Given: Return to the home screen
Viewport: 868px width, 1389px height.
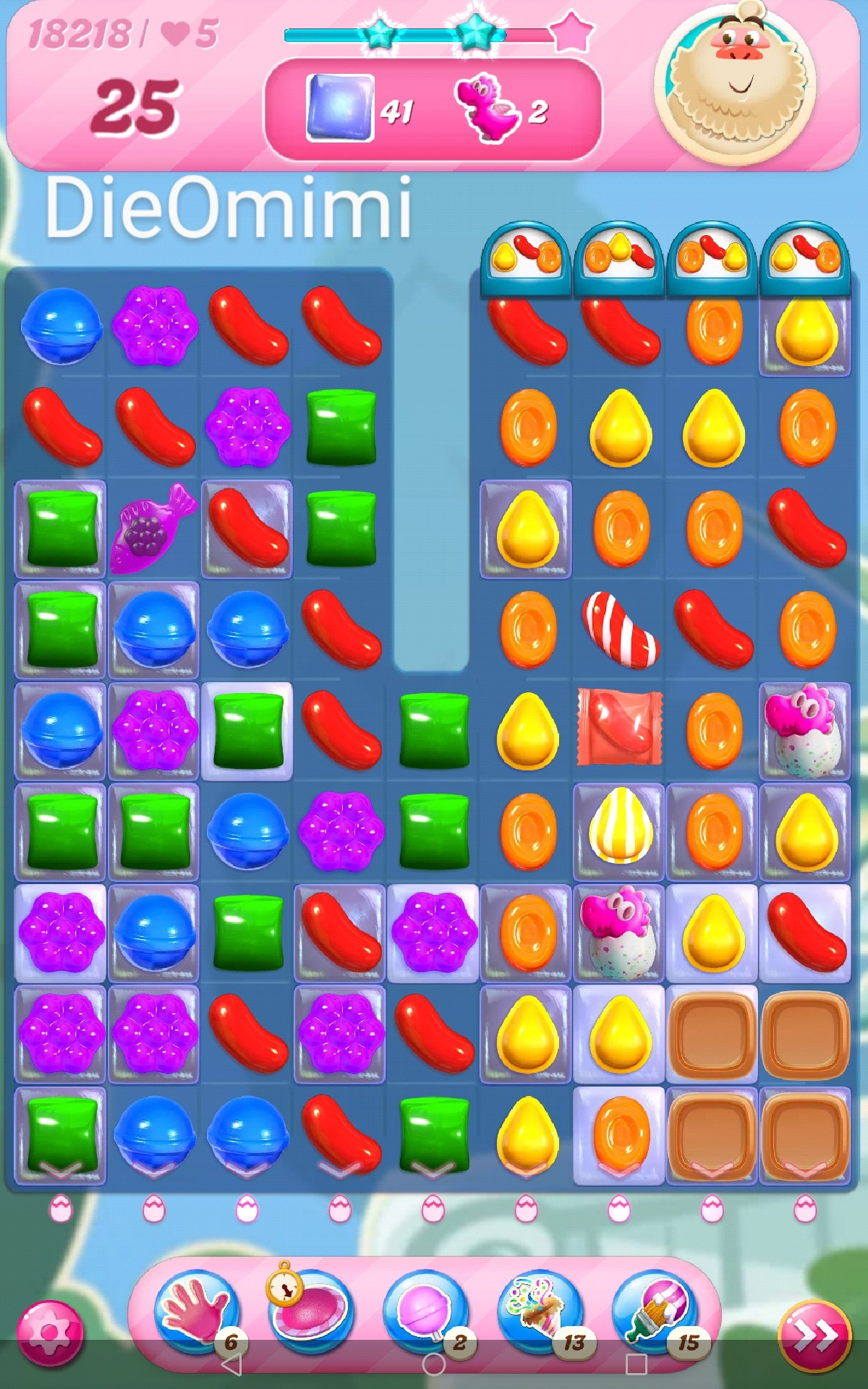Looking at the screenshot, I should [x=434, y=1364].
